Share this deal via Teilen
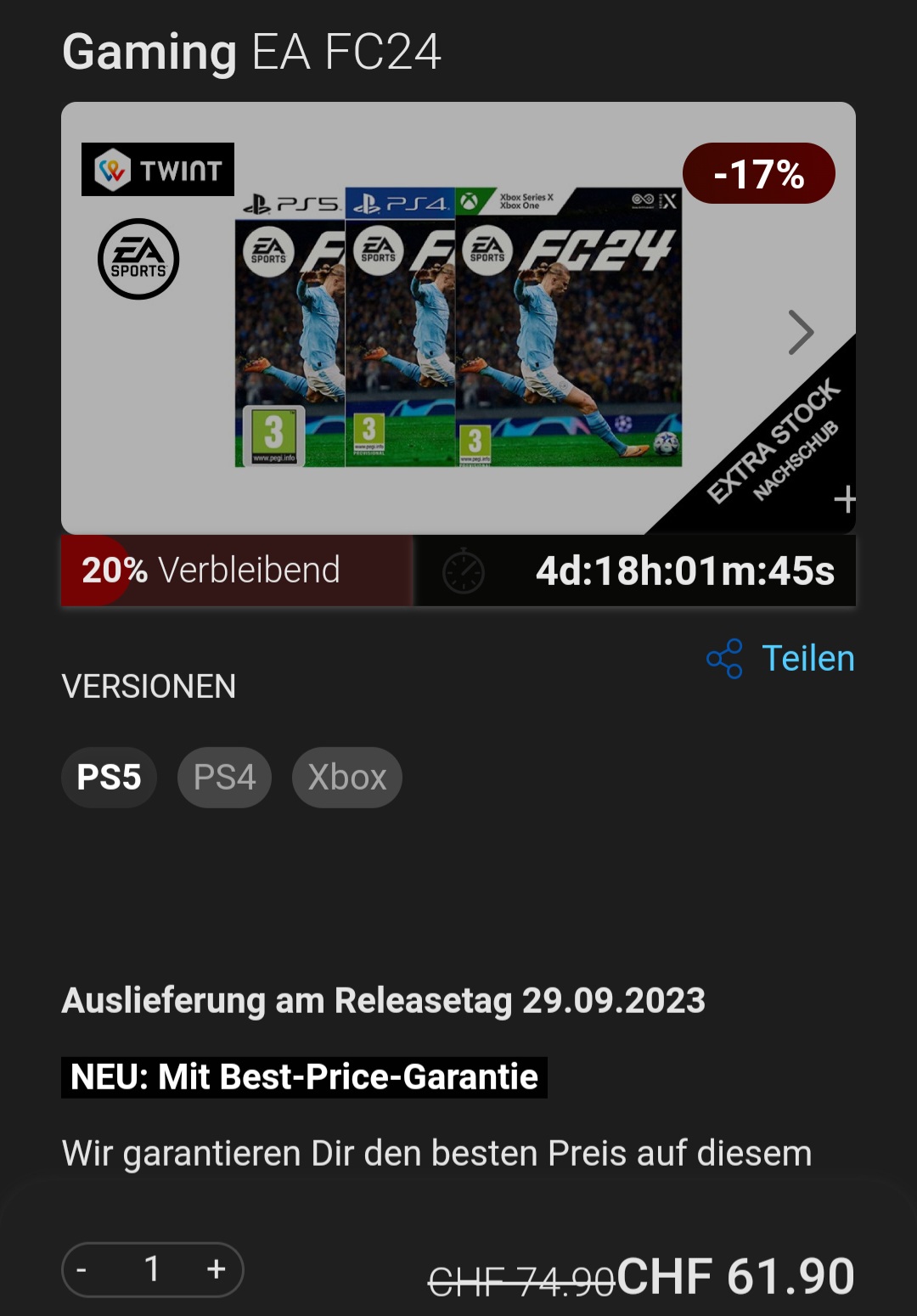917x1316 pixels. pos(781,659)
